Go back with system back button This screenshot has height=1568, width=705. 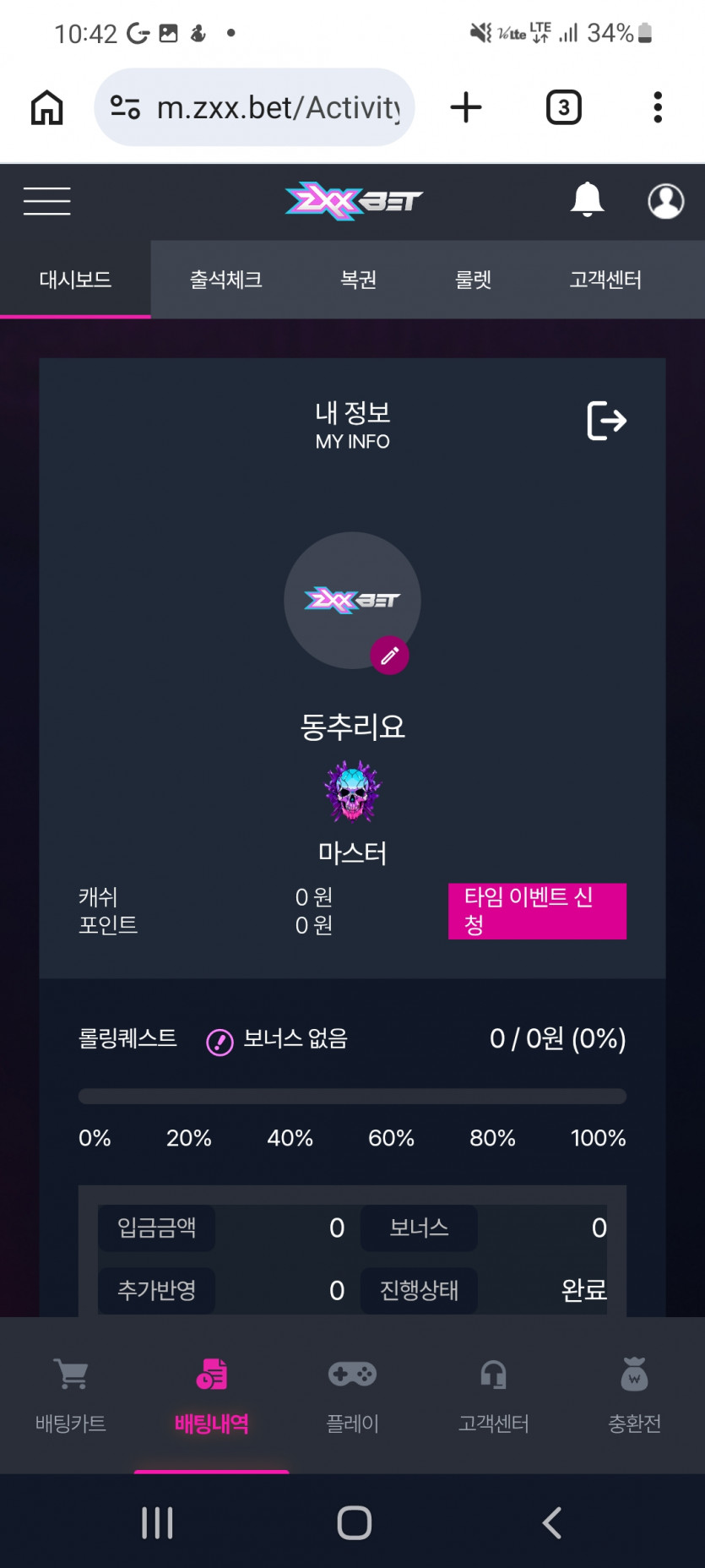point(551,1523)
